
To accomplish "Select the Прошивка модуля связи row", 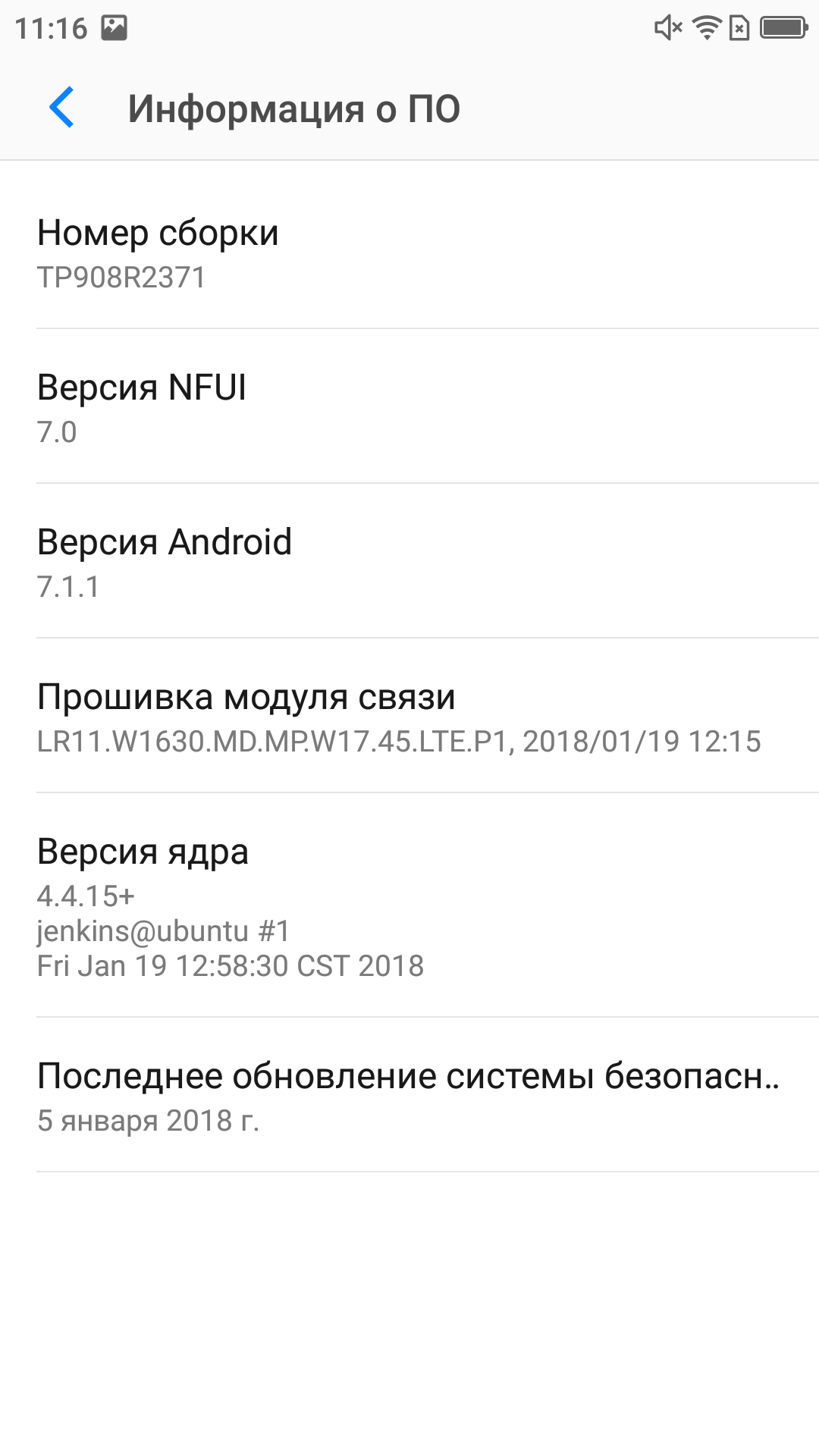I will [409, 716].
